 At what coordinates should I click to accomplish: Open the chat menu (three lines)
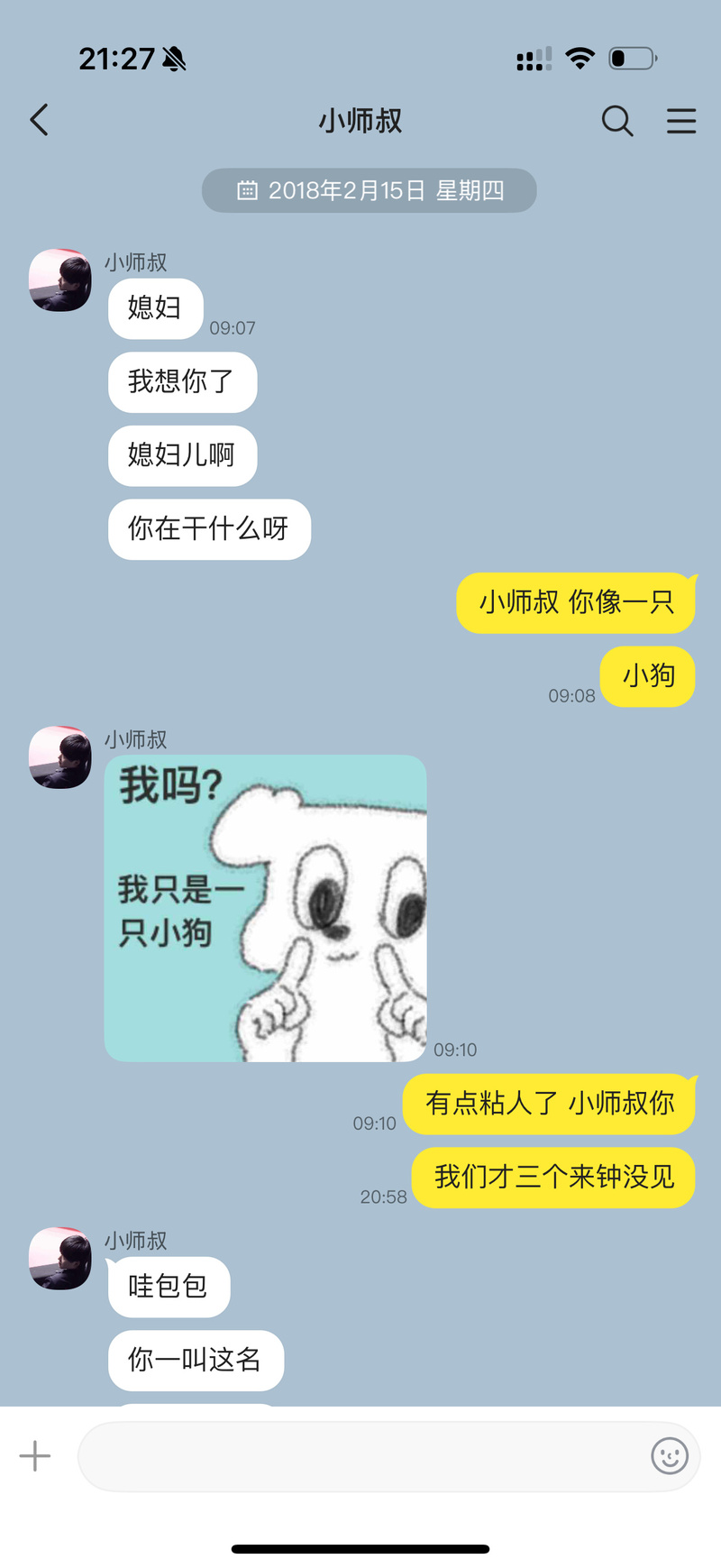point(681,121)
